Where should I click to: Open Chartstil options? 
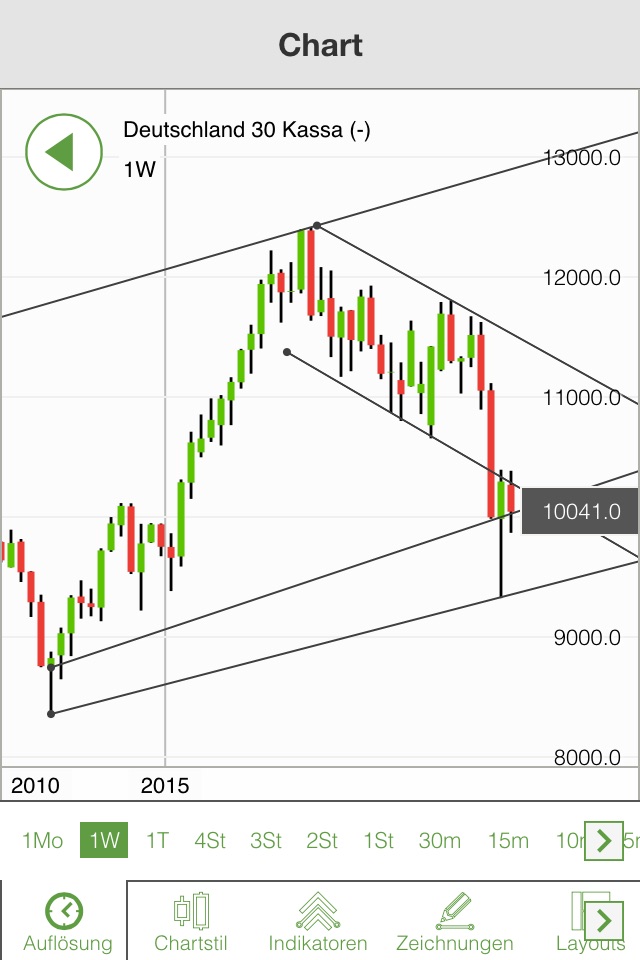190,921
